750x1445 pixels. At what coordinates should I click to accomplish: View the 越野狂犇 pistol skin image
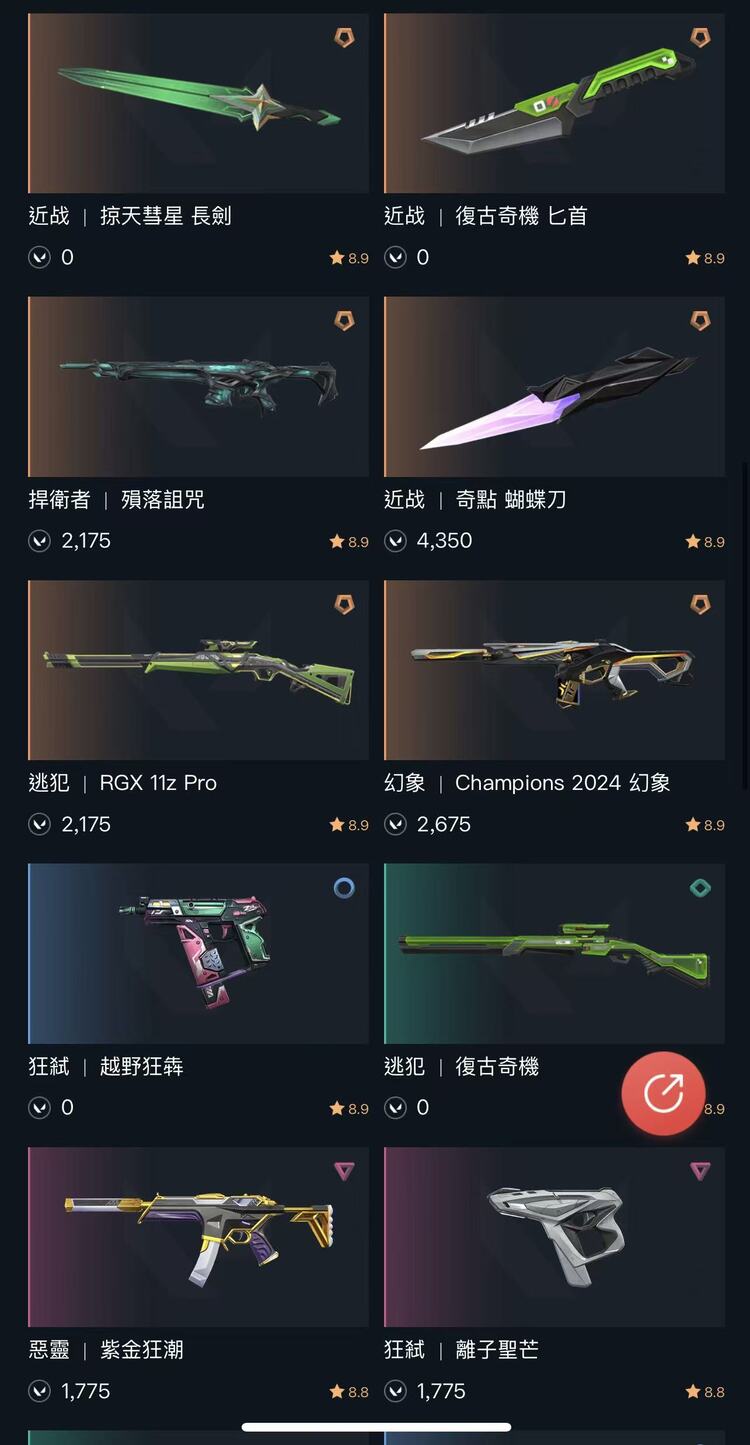[x=197, y=953]
